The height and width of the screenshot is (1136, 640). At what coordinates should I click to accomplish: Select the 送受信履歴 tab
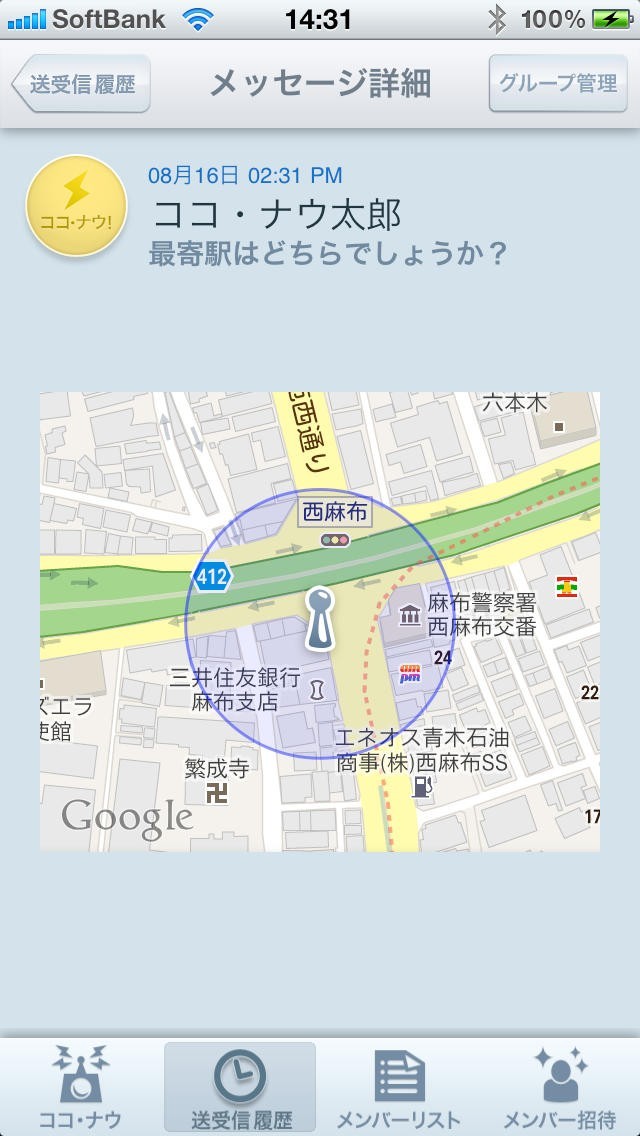tap(240, 1087)
